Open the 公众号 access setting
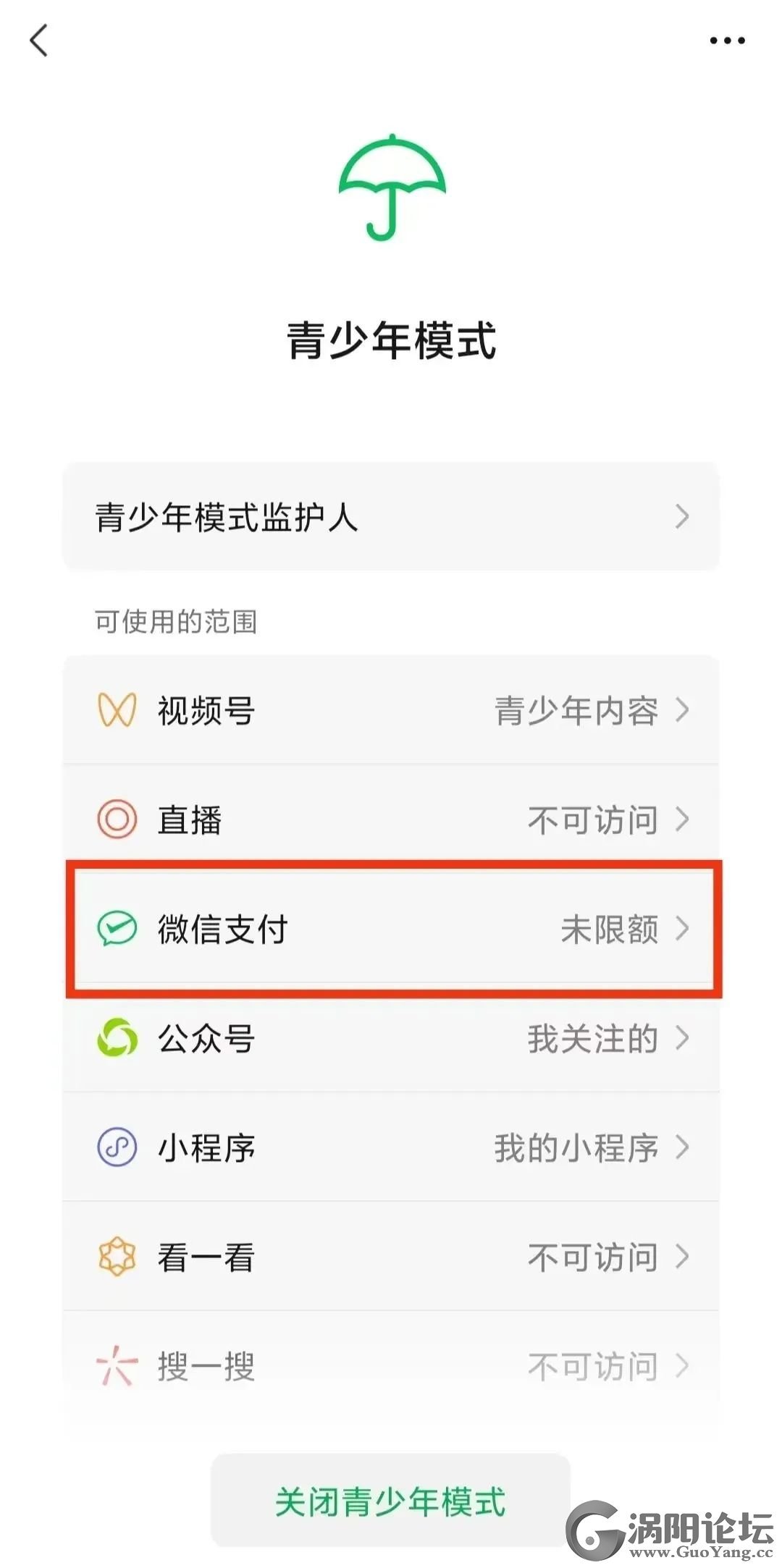Image resolution: width=782 pixels, height=1568 pixels. 391,1037
